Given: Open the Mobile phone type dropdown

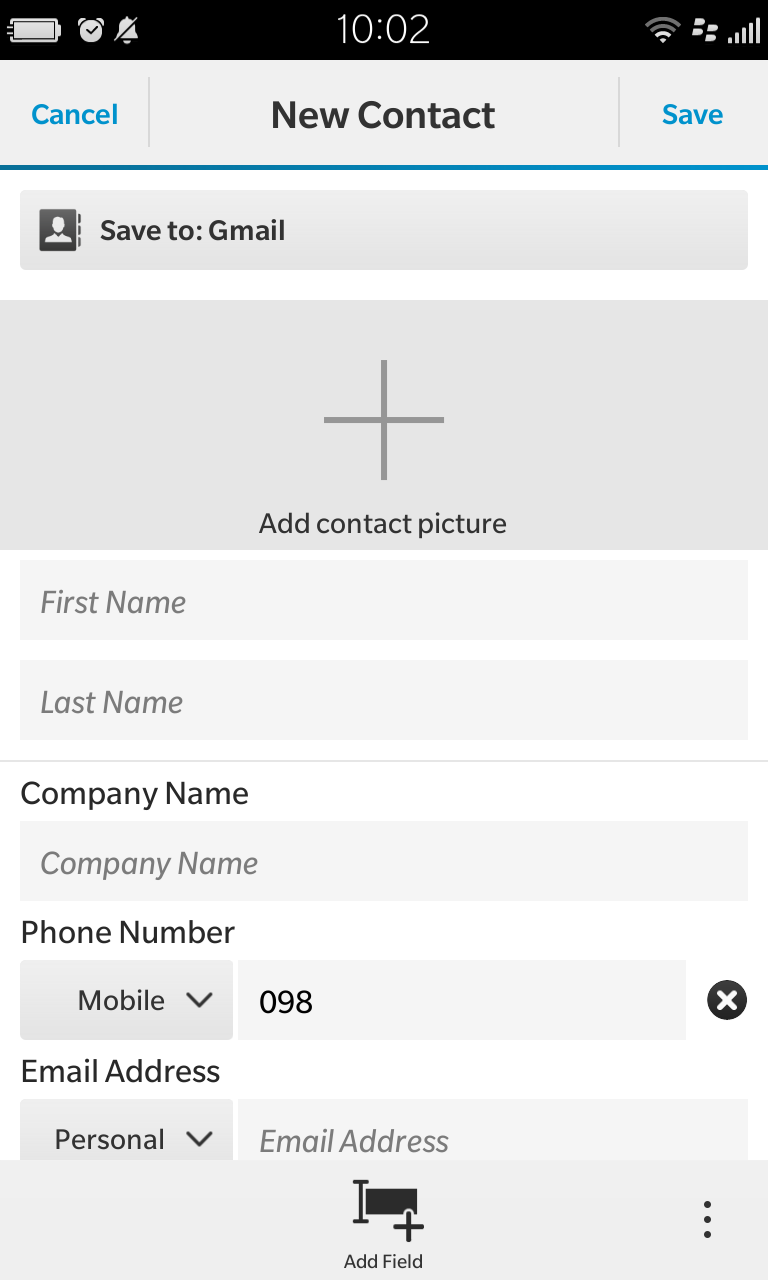Looking at the screenshot, I should [x=126, y=1000].
